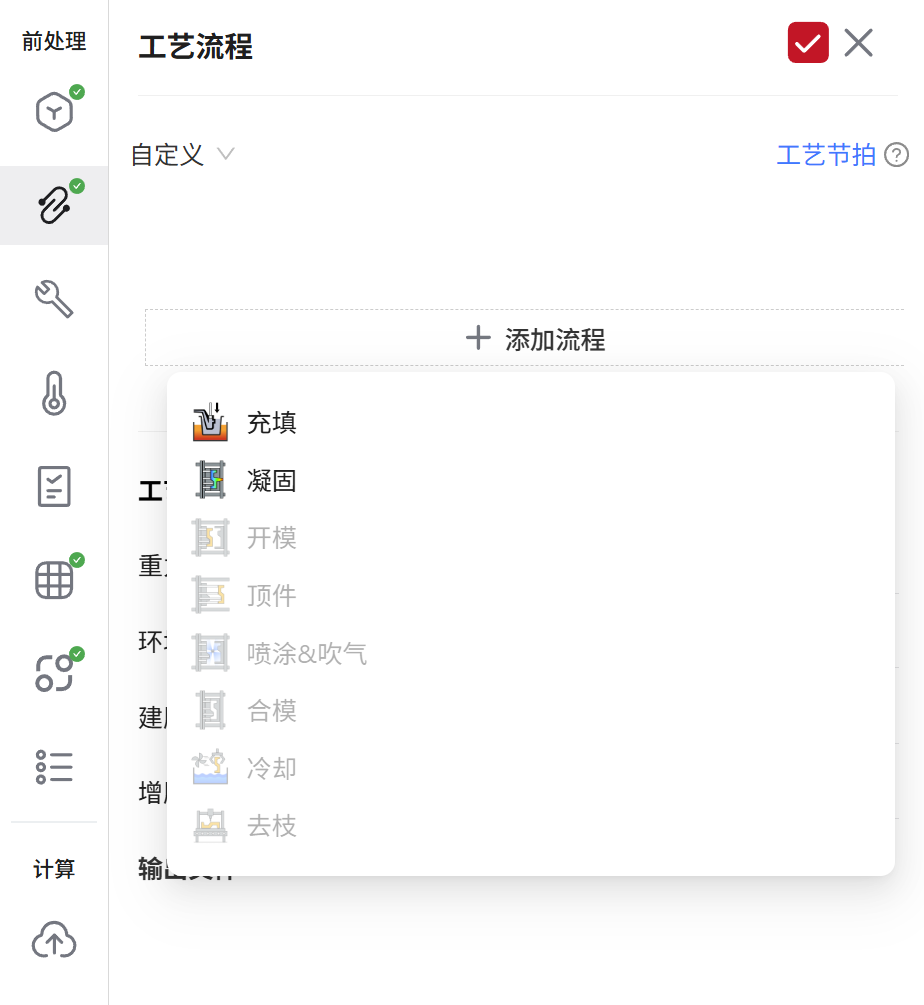Open the list settings step in sidebar
924x1005 pixels.
[54, 767]
